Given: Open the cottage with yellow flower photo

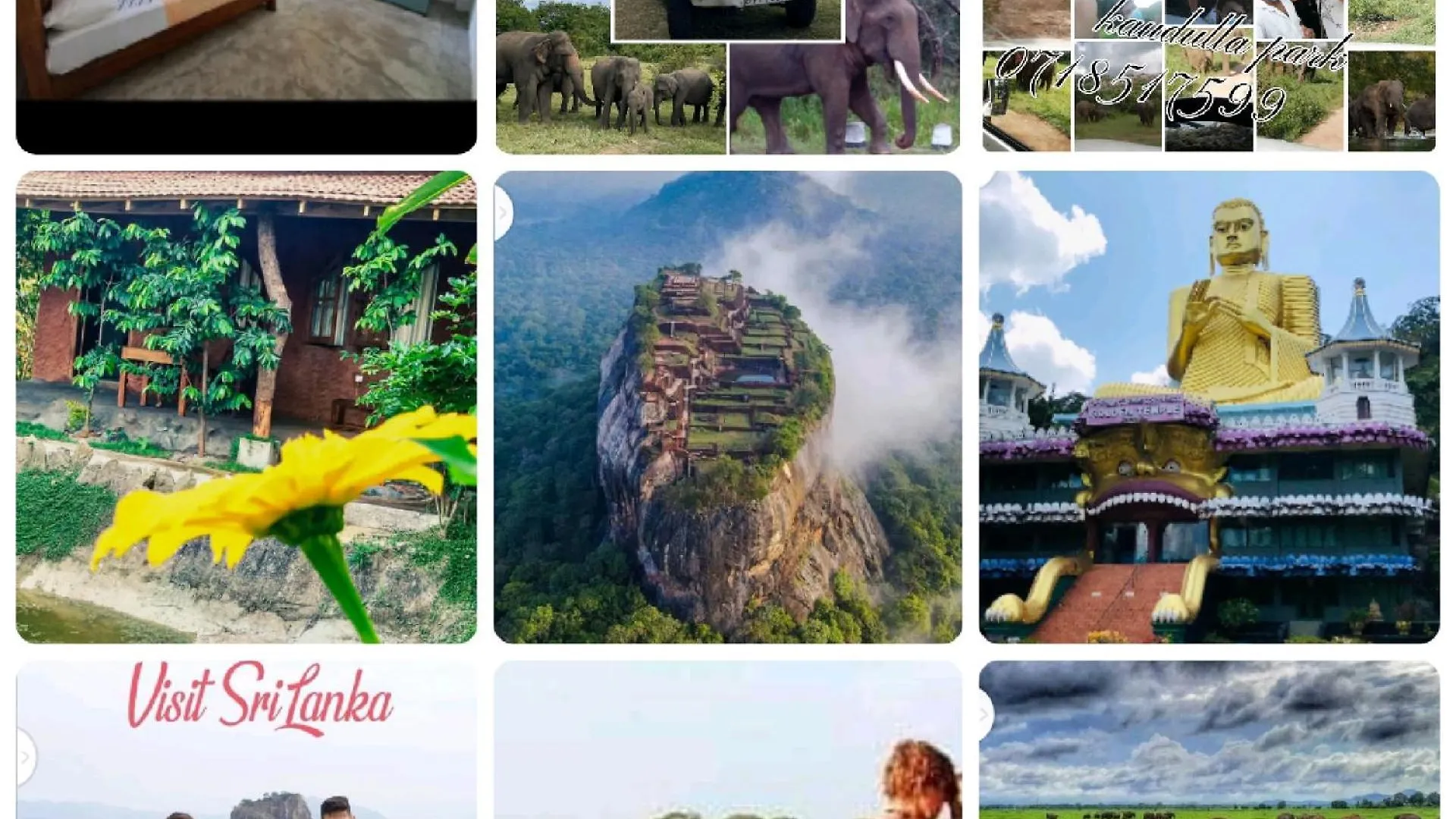Looking at the screenshot, I should [x=246, y=406].
